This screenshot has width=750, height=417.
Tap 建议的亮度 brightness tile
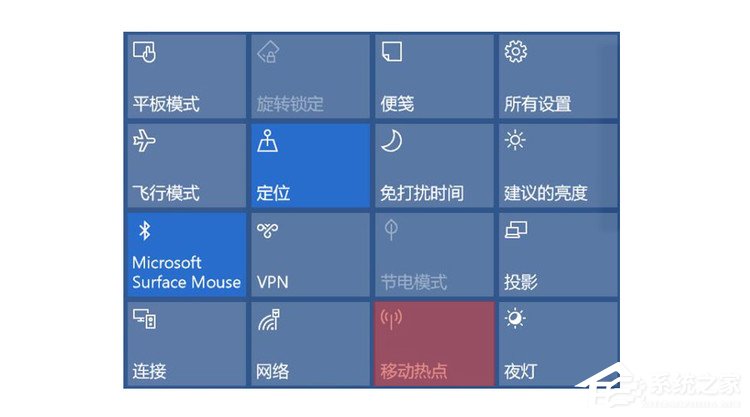[556, 165]
